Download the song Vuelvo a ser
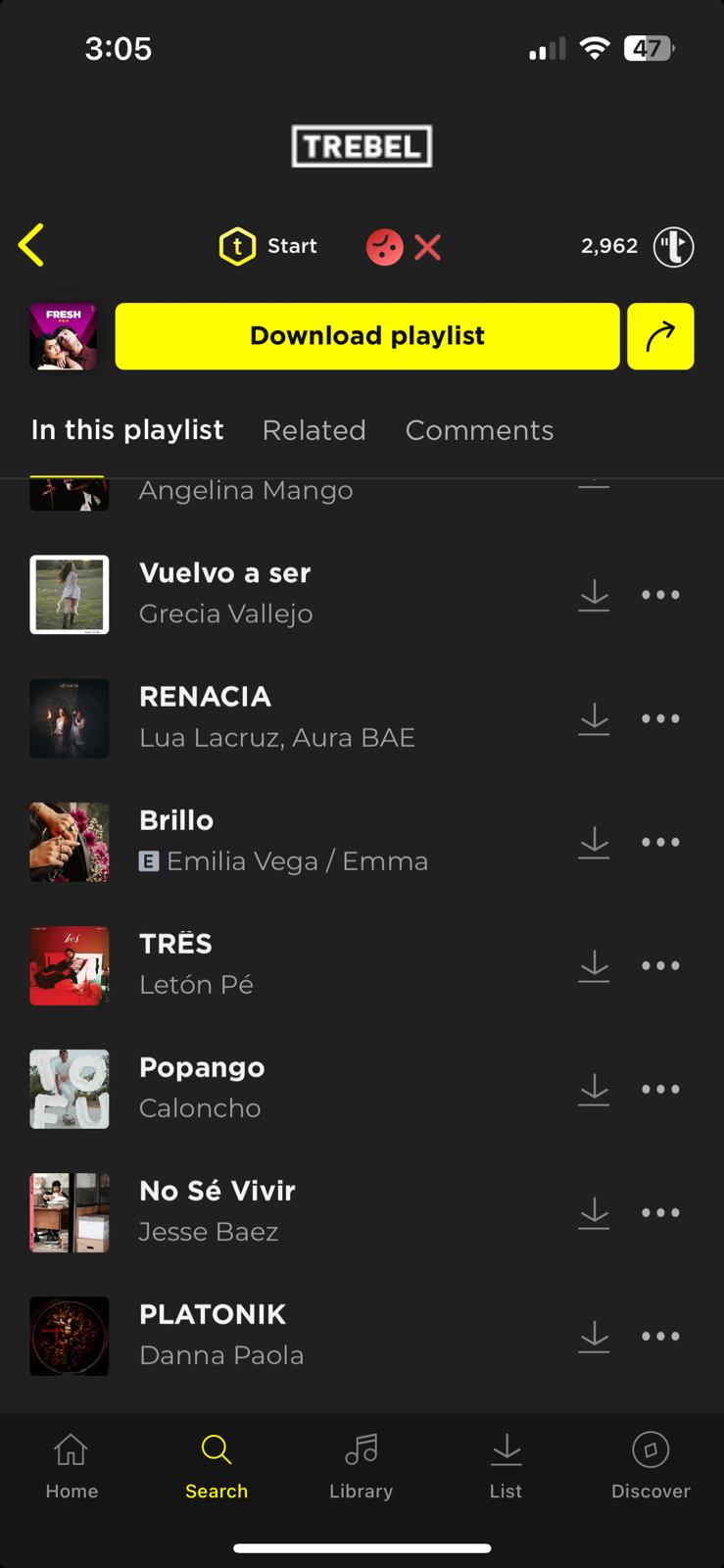This screenshot has width=724, height=1568. 594,595
